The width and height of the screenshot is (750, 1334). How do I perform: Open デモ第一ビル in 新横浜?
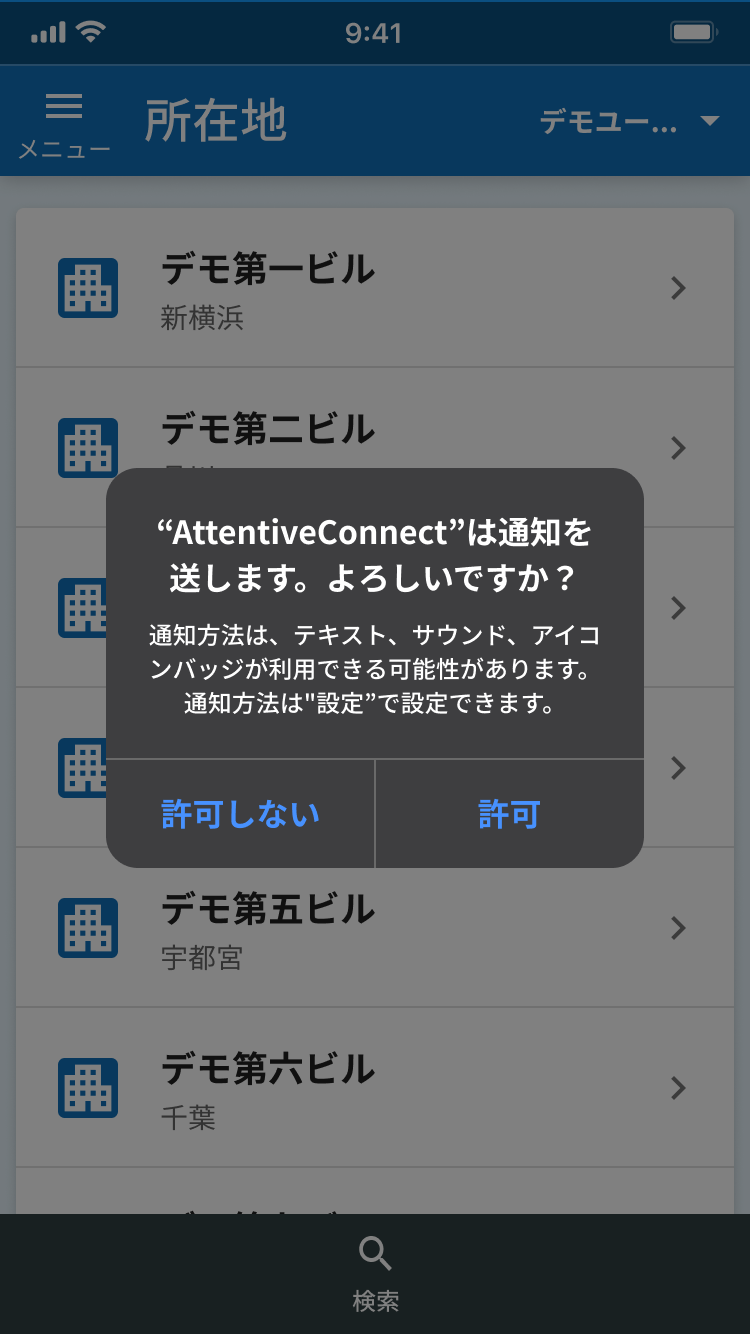coord(375,288)
